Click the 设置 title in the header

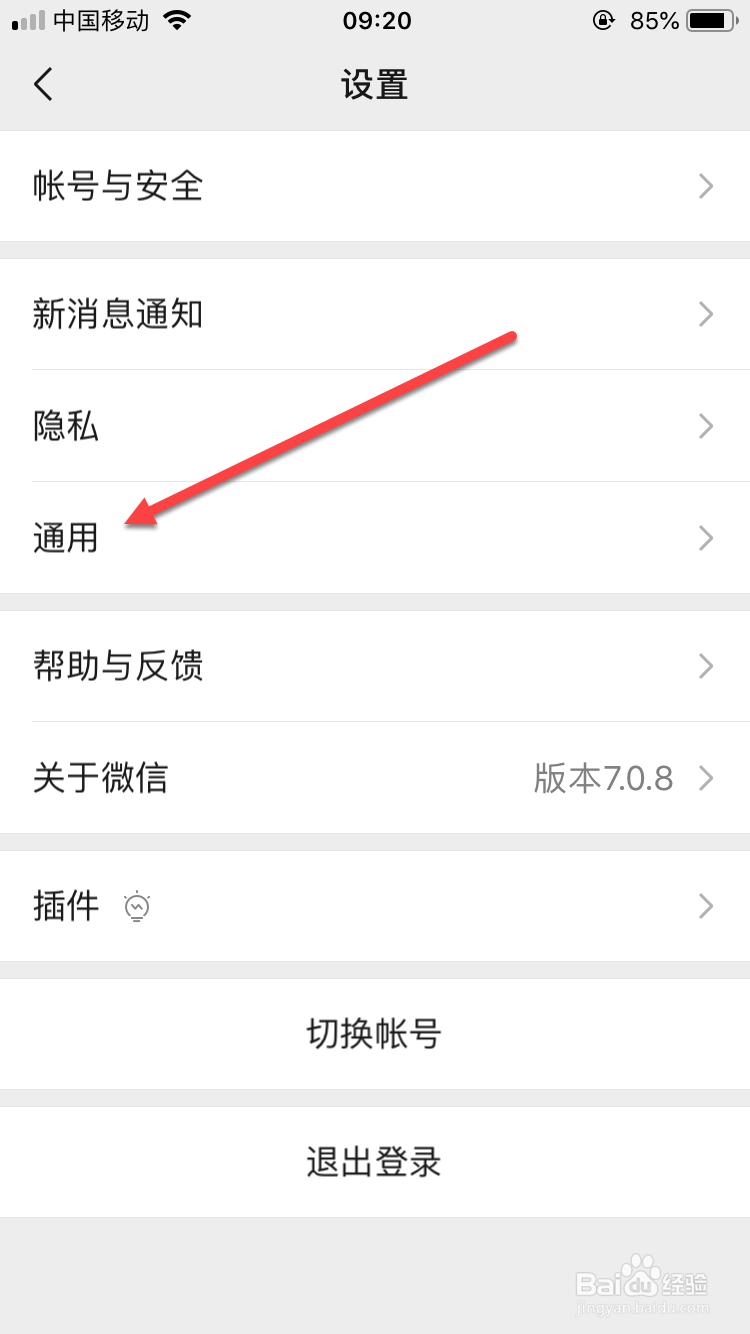point(375,85)
